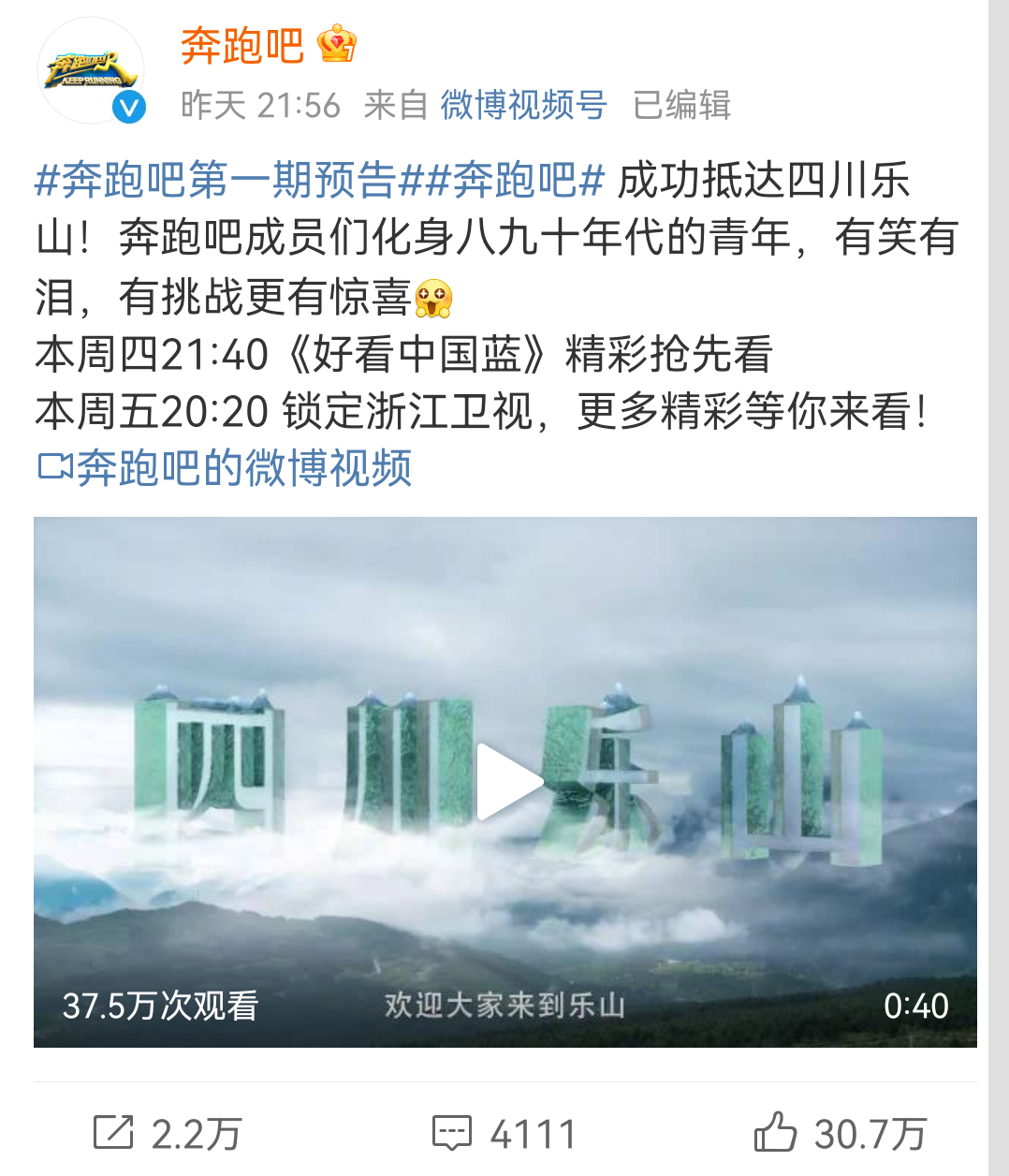The image size is (1009, 1176).
Task: Repost this post with 2.2万 shares
Action: 168,1134
